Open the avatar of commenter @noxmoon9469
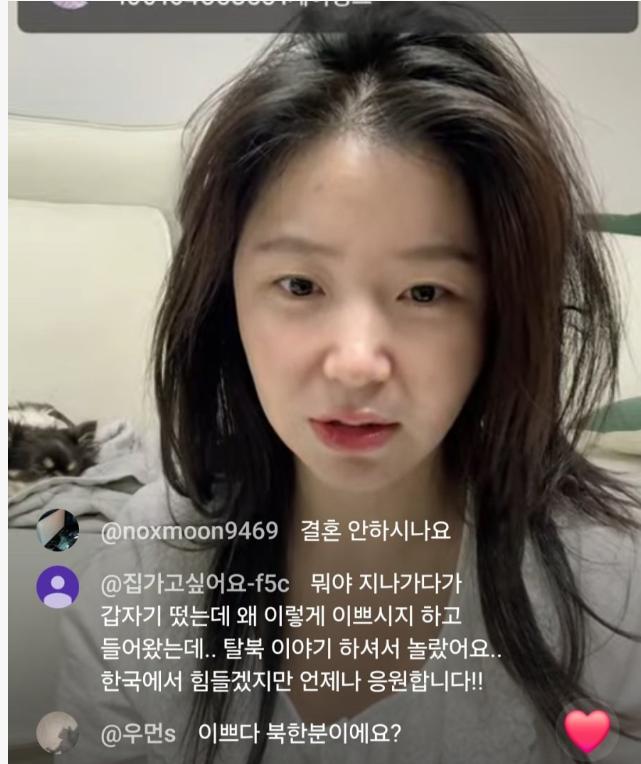Viewport: 641px width, 764px height. [x=58, y=530]
